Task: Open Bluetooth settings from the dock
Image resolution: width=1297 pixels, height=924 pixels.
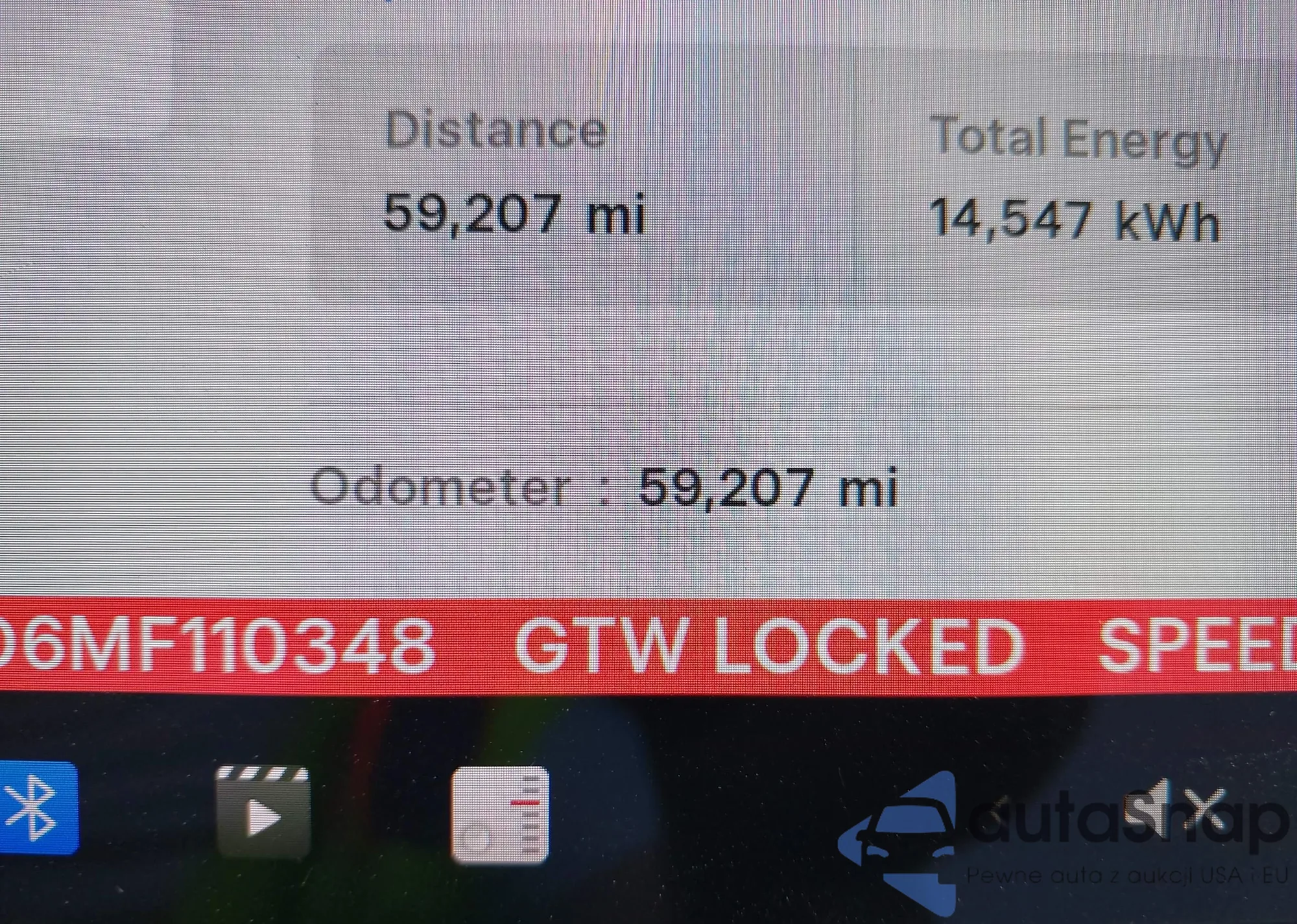Action: [x=36, y=807]
